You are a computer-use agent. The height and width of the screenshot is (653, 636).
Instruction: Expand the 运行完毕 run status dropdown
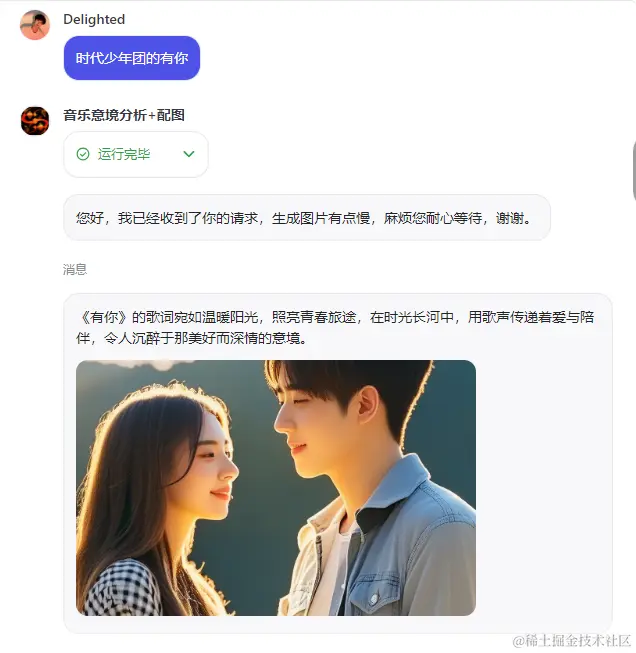point(188,154)
